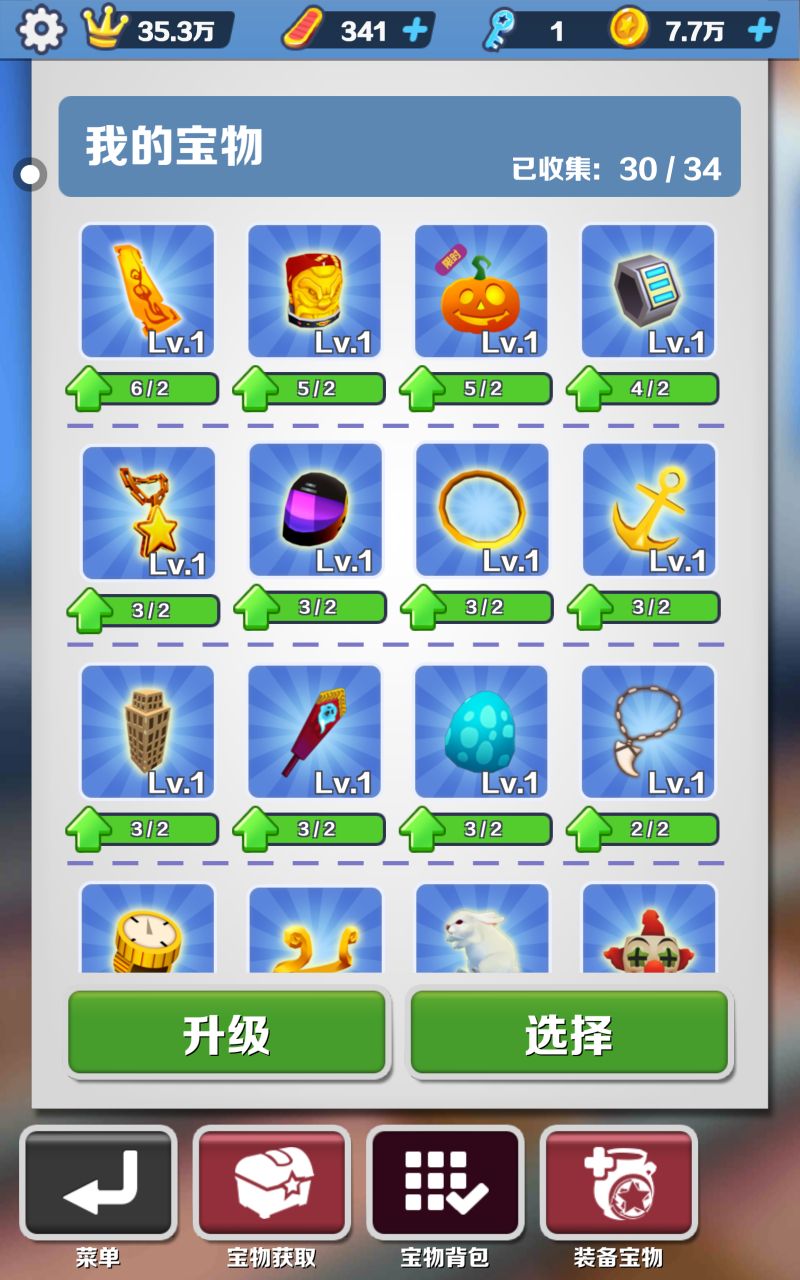Open the settings gear icon

41,29
